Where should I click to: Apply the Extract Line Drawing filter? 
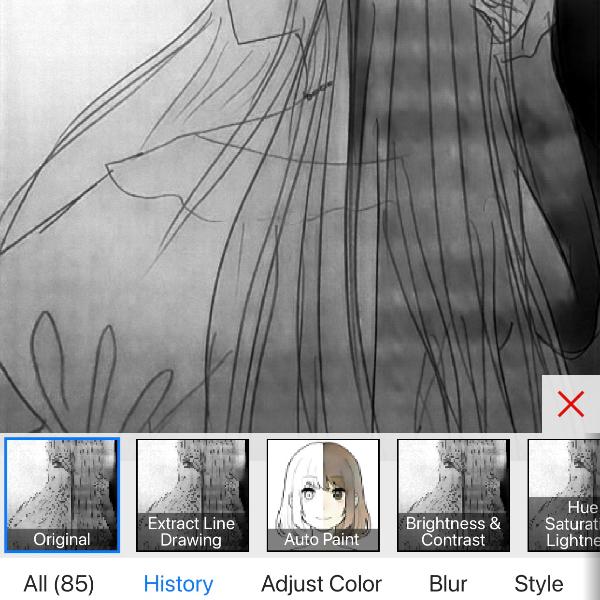tap(192, 495)
